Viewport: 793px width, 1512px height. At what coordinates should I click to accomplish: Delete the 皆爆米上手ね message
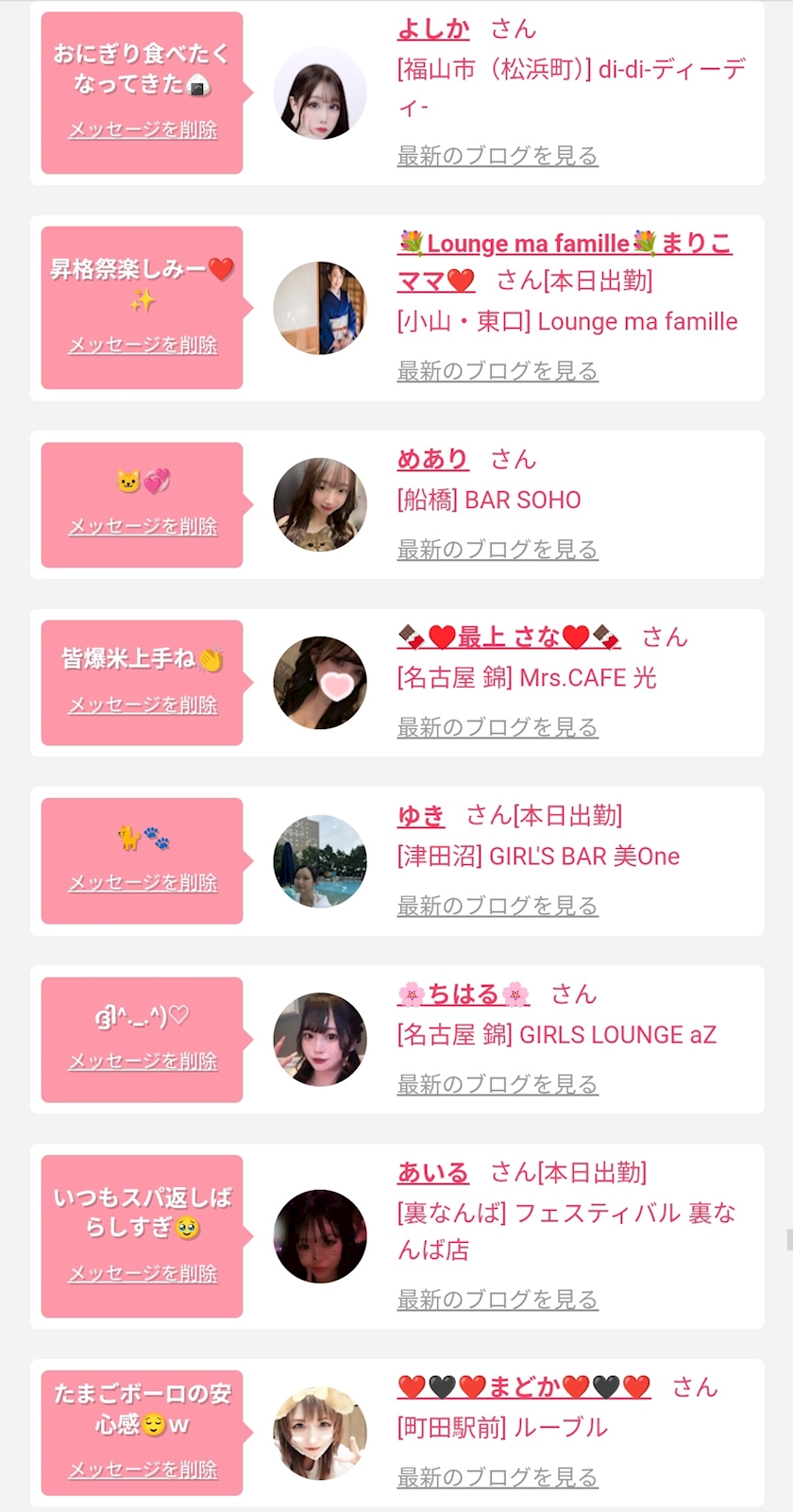143,705
